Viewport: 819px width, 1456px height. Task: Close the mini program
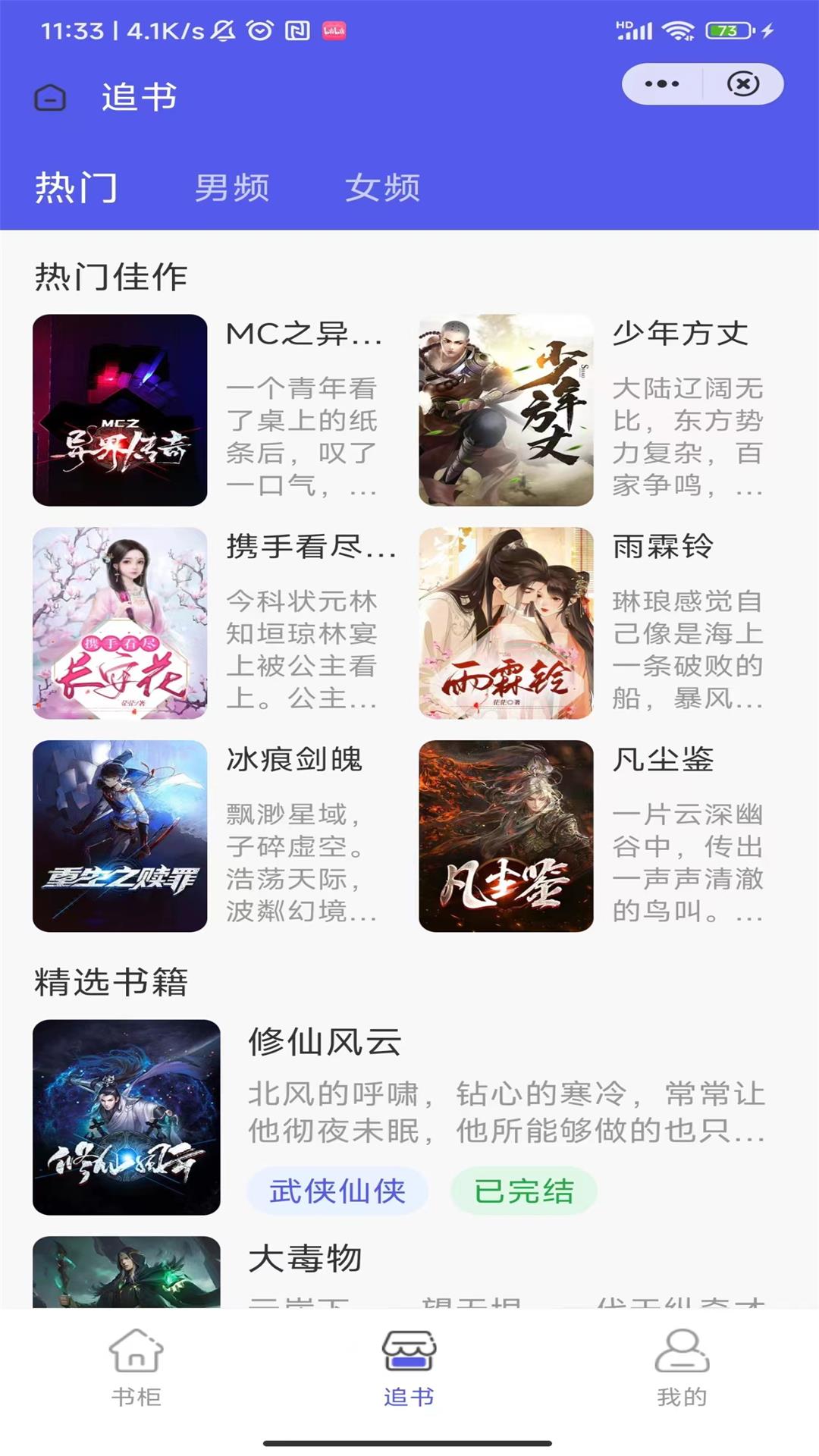click(x=742, y=84)
